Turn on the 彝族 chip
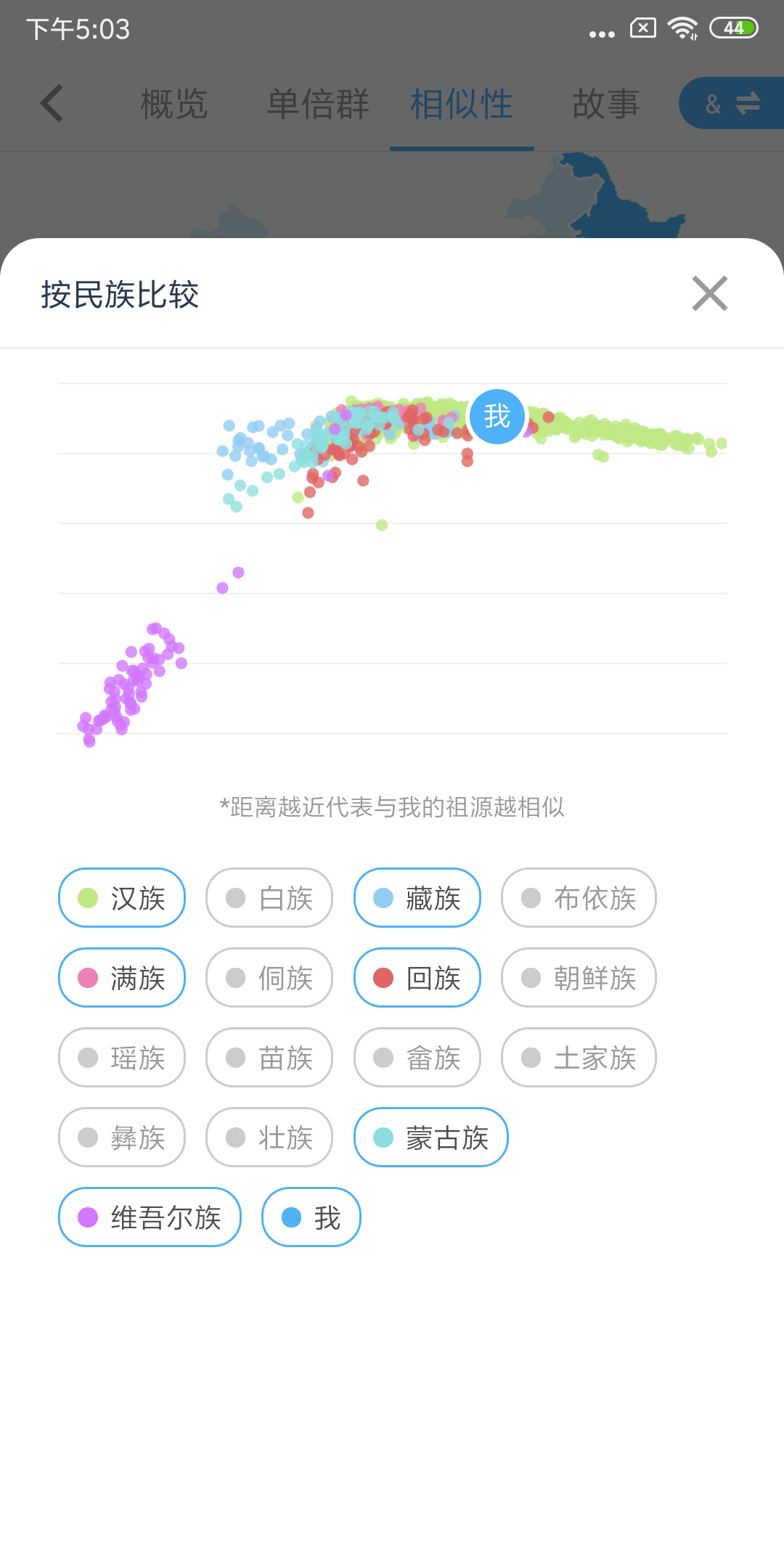Viewport: 784px width, 1568px height. coord(122,1137)
